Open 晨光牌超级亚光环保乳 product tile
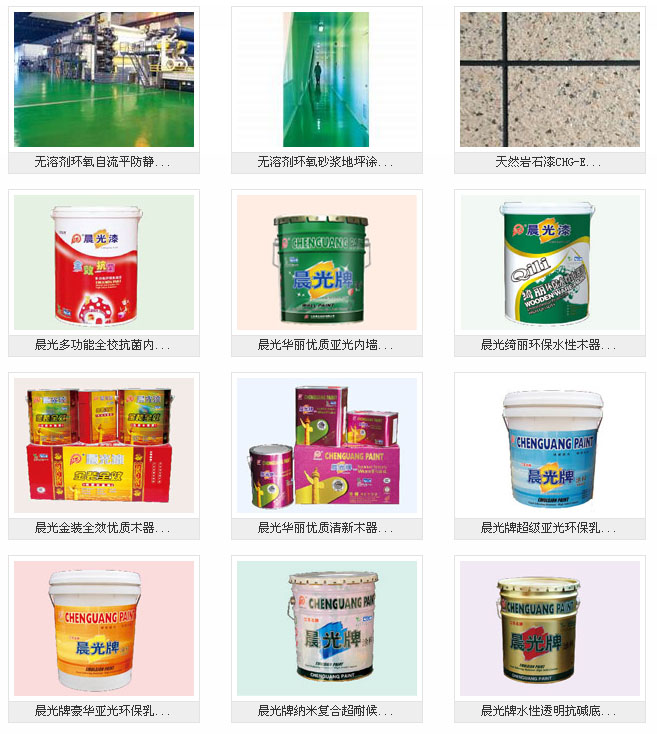This screenshot has width=657, height=734. click(549, 445)
